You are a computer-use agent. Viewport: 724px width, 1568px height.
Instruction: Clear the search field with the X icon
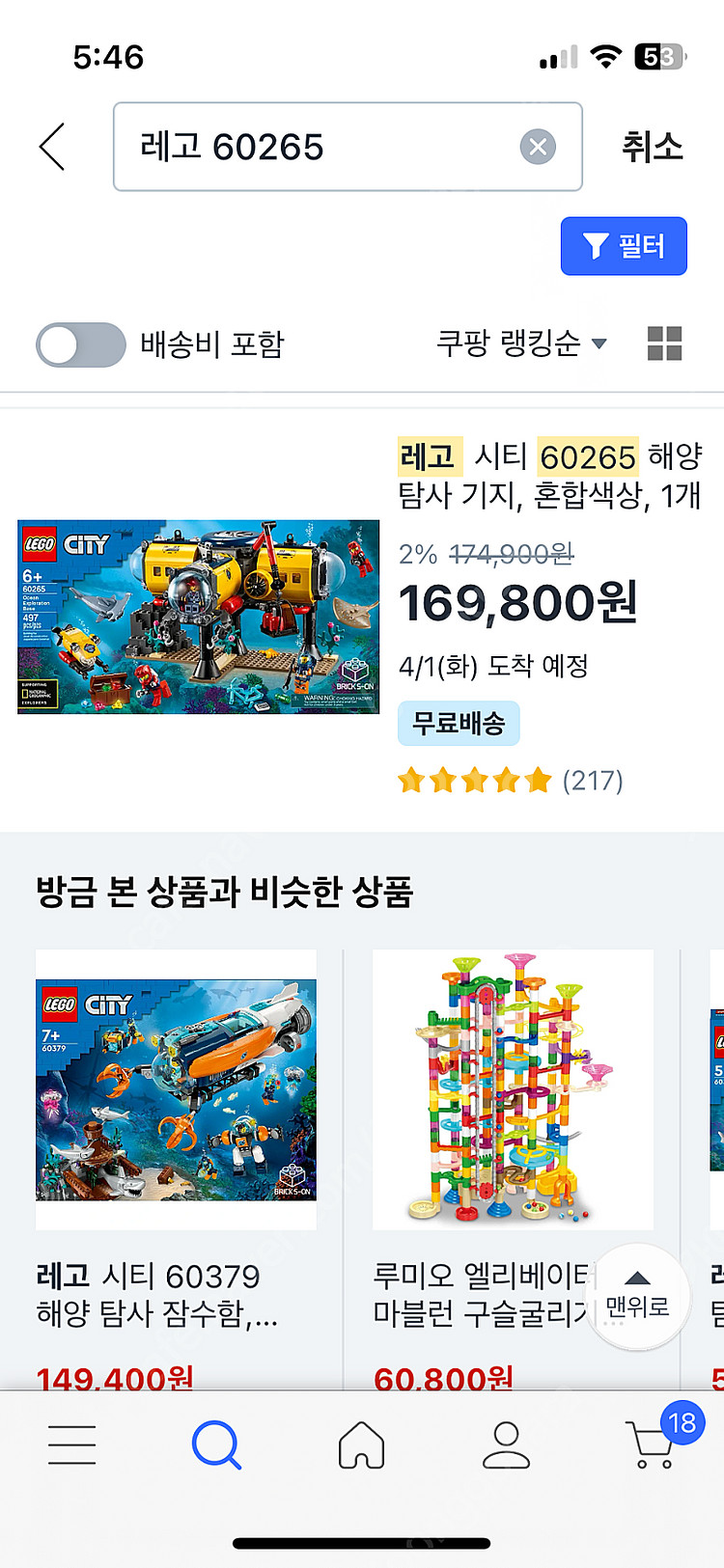[x=537, y=147]
